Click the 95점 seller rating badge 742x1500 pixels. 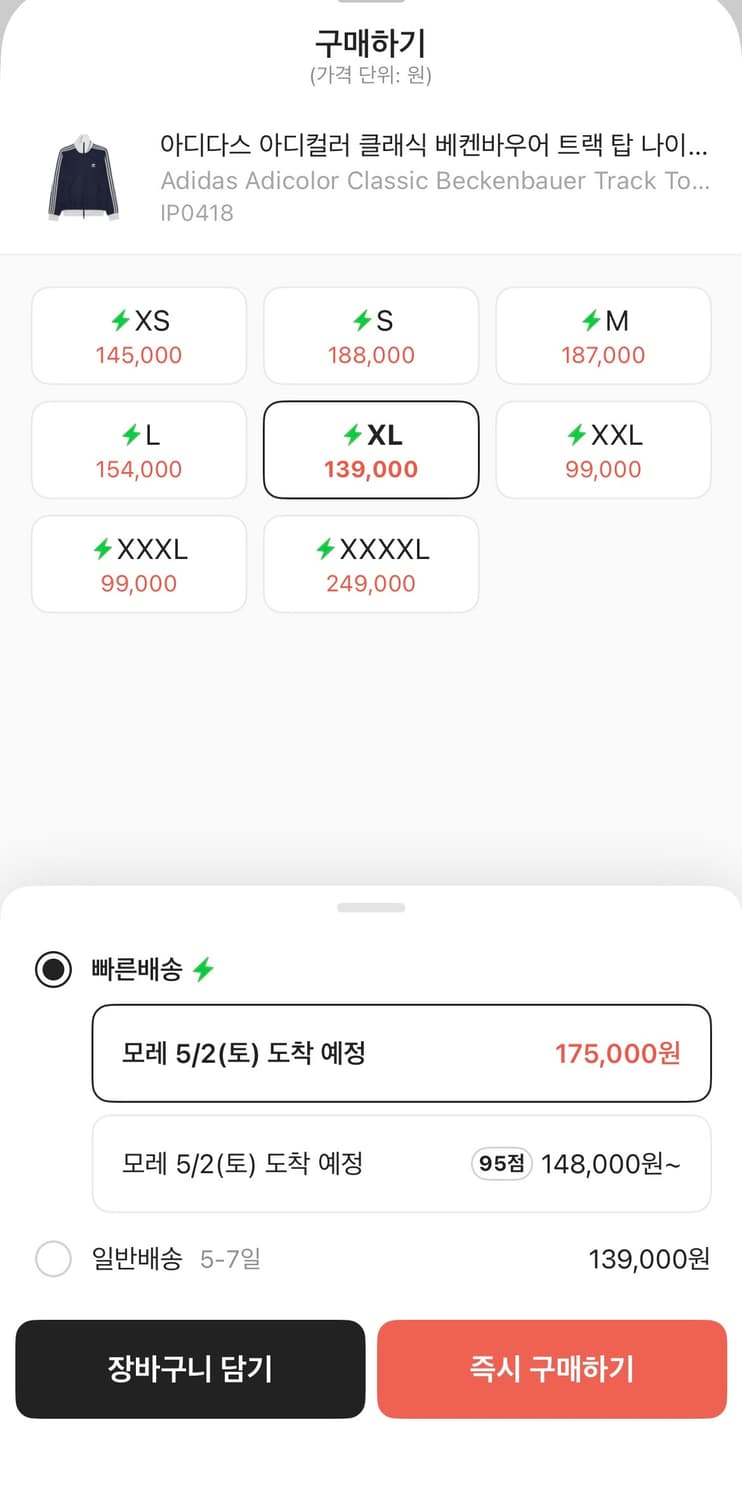click(500, 1164)
